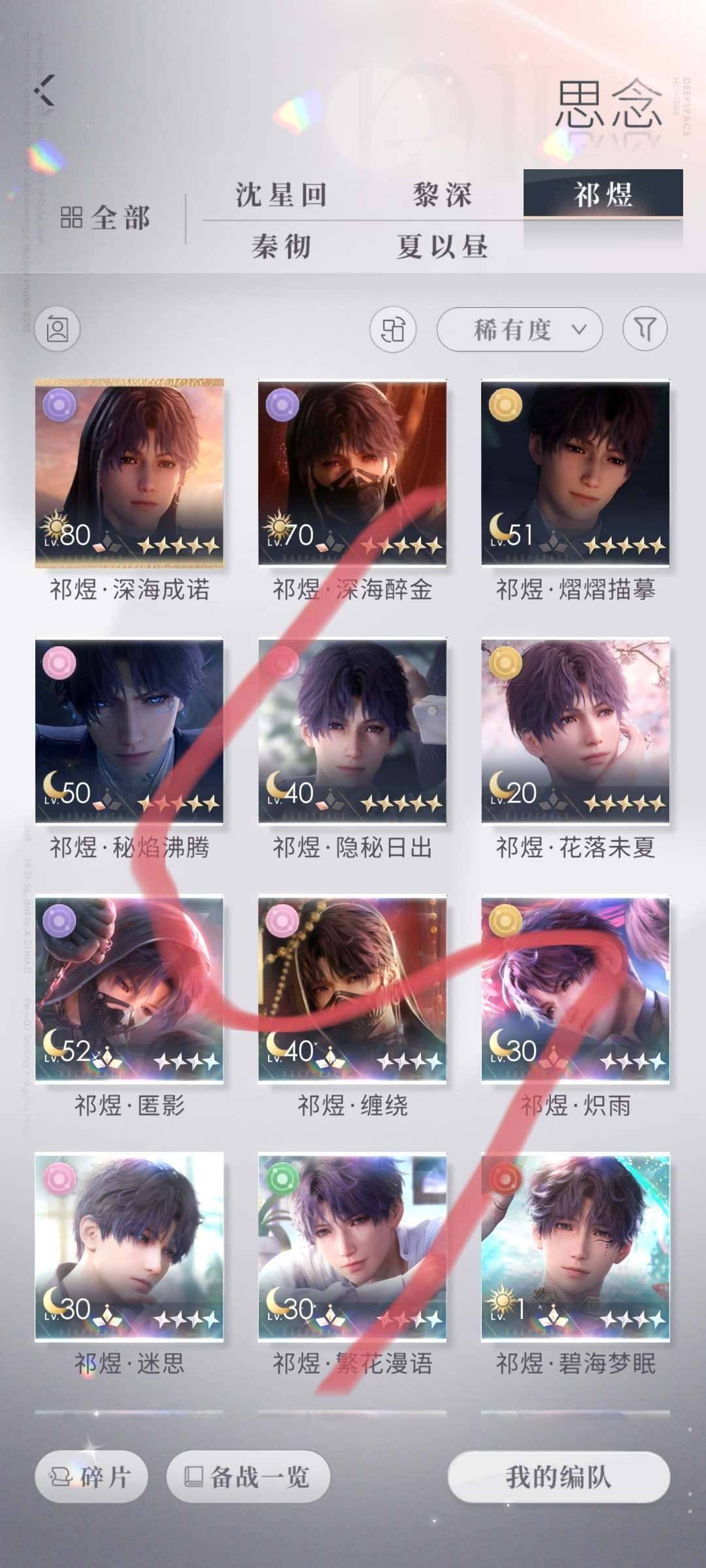Image resolution: width=706 pixels, height=1568 pixels.
Task: Open the 祁煜·熠熠描摹 card
Action: [575, 473]
